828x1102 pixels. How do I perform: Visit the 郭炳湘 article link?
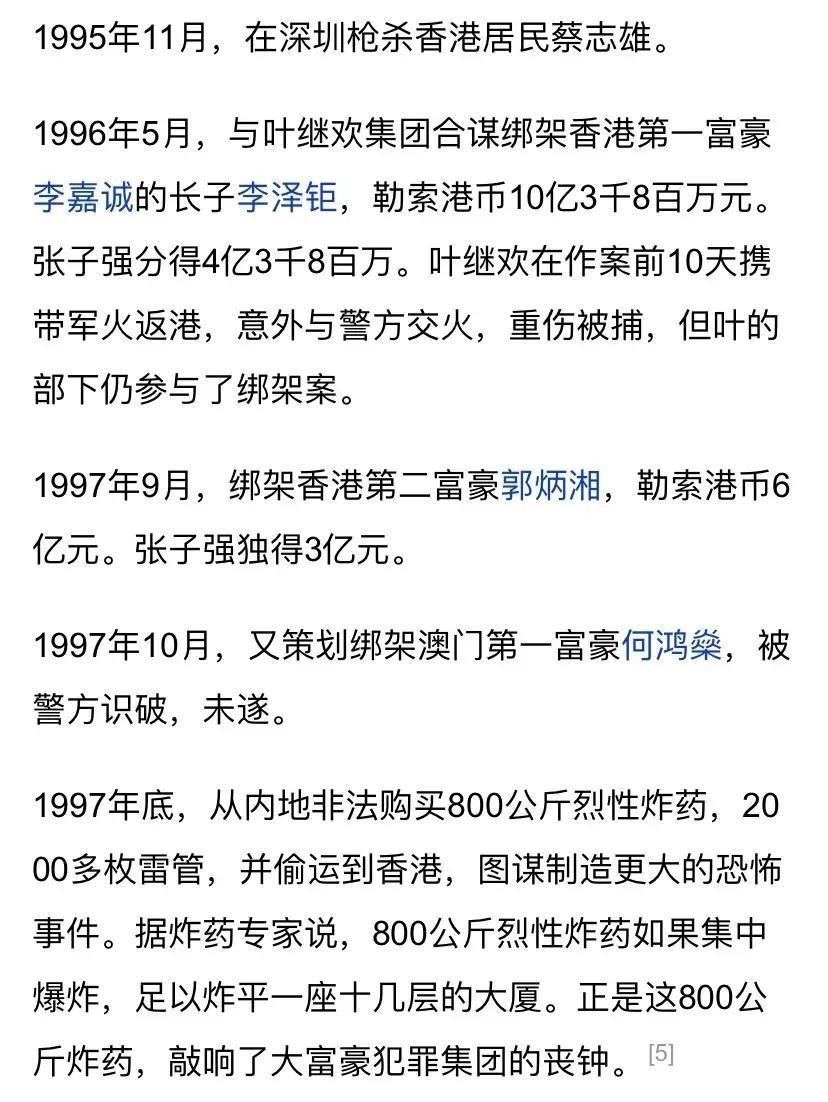[x=550, y=487]
